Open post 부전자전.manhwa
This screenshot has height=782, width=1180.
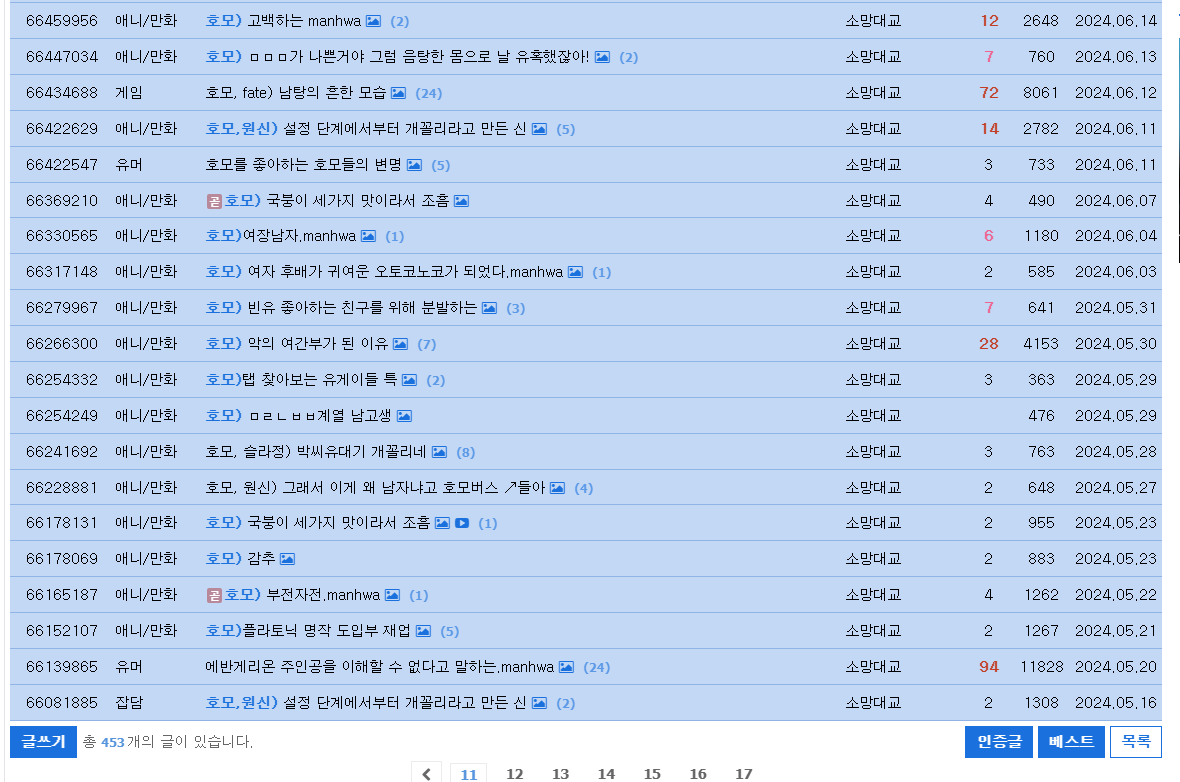tap(323, 595)
